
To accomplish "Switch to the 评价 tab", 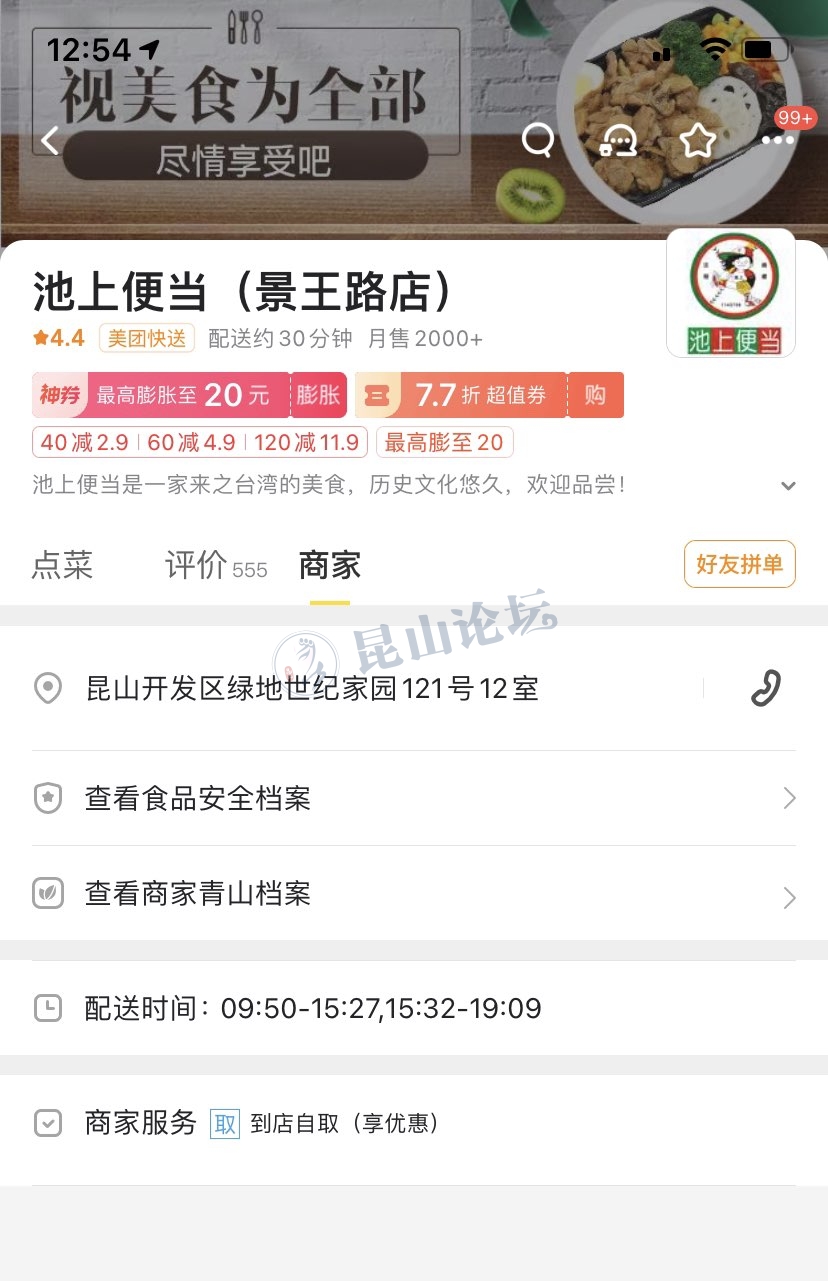I will pyautogui.click(x=196, y=565).
